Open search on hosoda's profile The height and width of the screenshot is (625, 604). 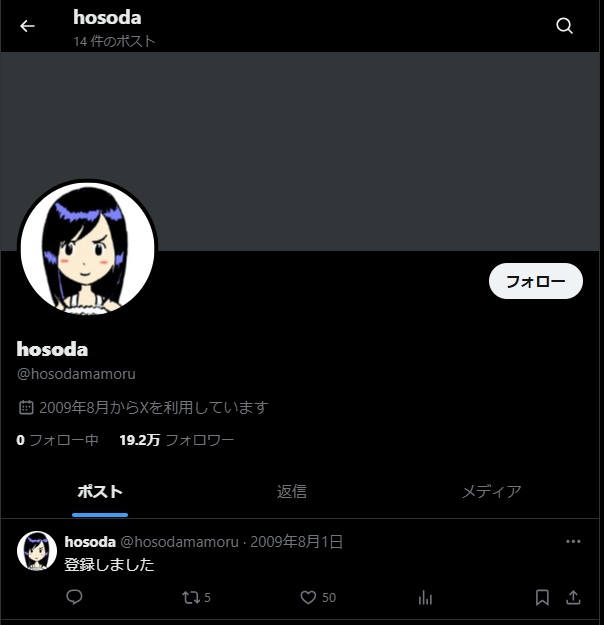pyautogui.click(x=565, y=26)
